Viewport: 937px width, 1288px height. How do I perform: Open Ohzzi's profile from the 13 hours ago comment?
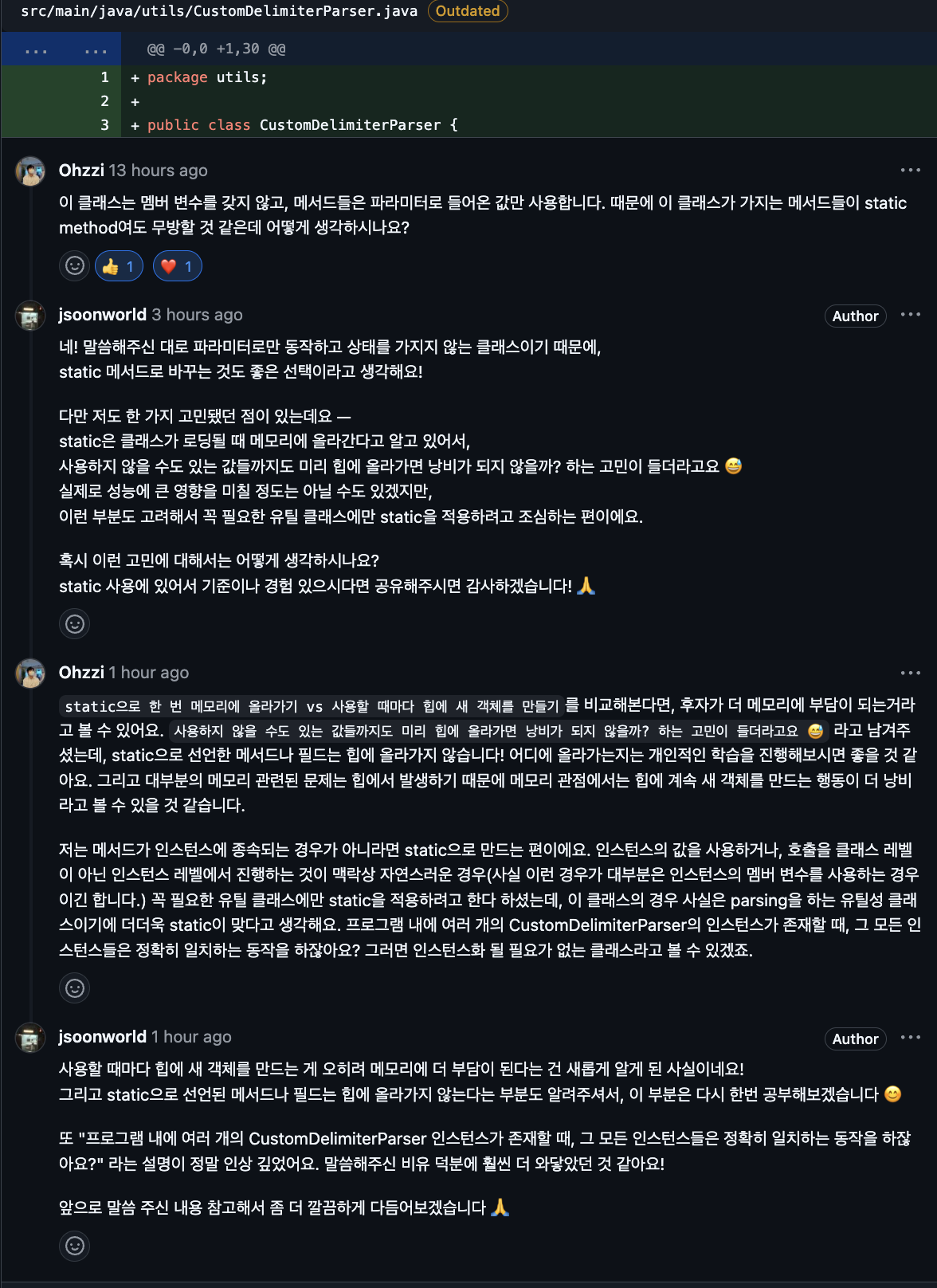pyautogui.click(x=81, y=171)
